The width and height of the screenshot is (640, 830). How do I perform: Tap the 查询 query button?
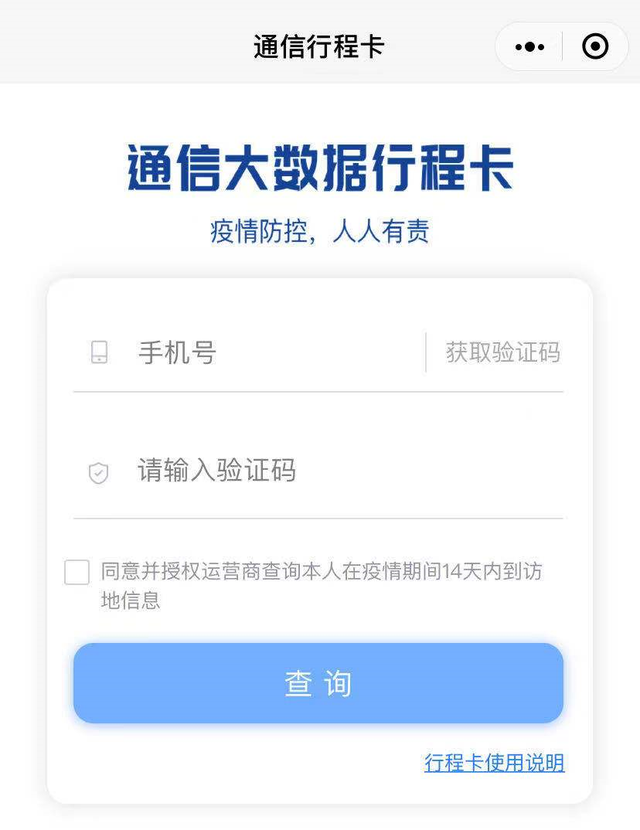318,683
